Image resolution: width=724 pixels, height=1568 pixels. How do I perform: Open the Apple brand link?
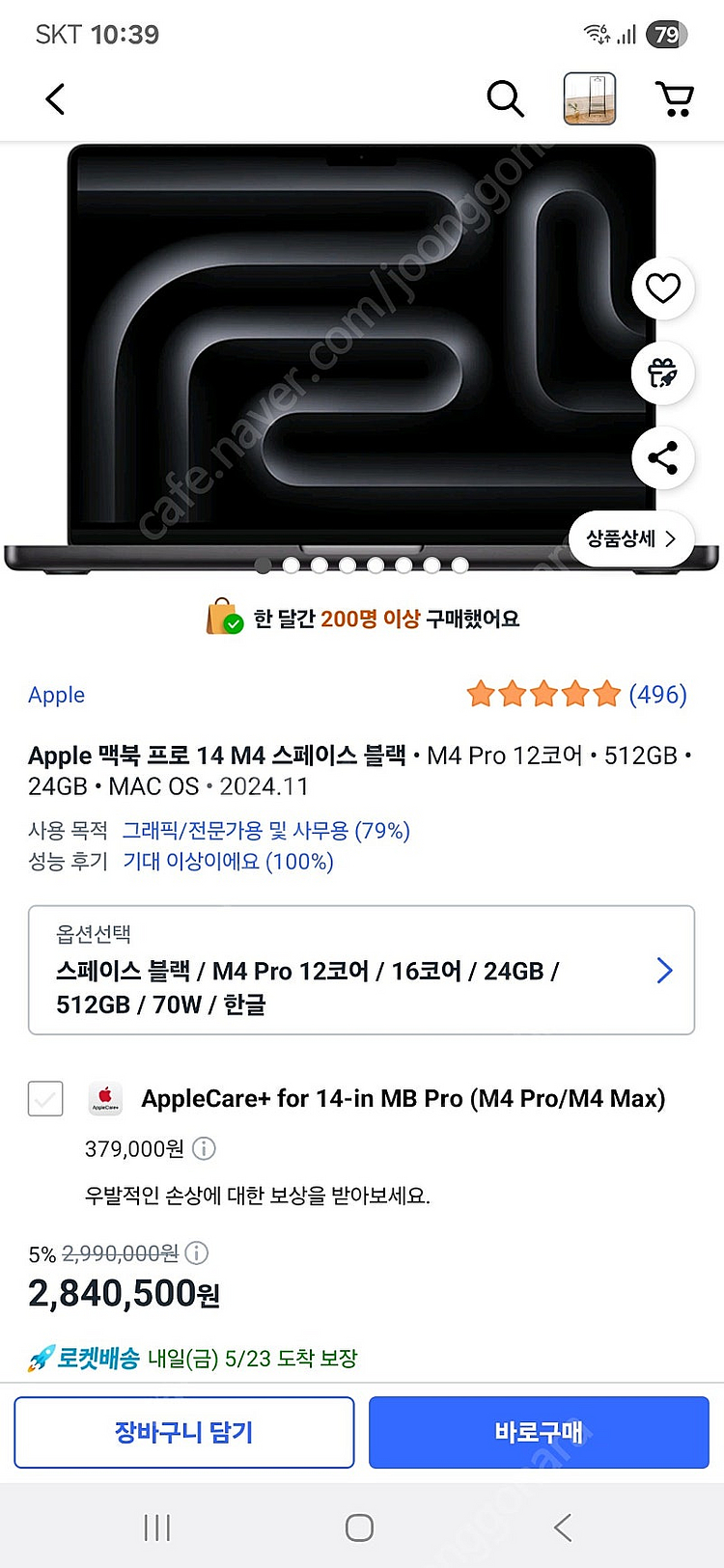pyautogui.click(x=57, y=695)
